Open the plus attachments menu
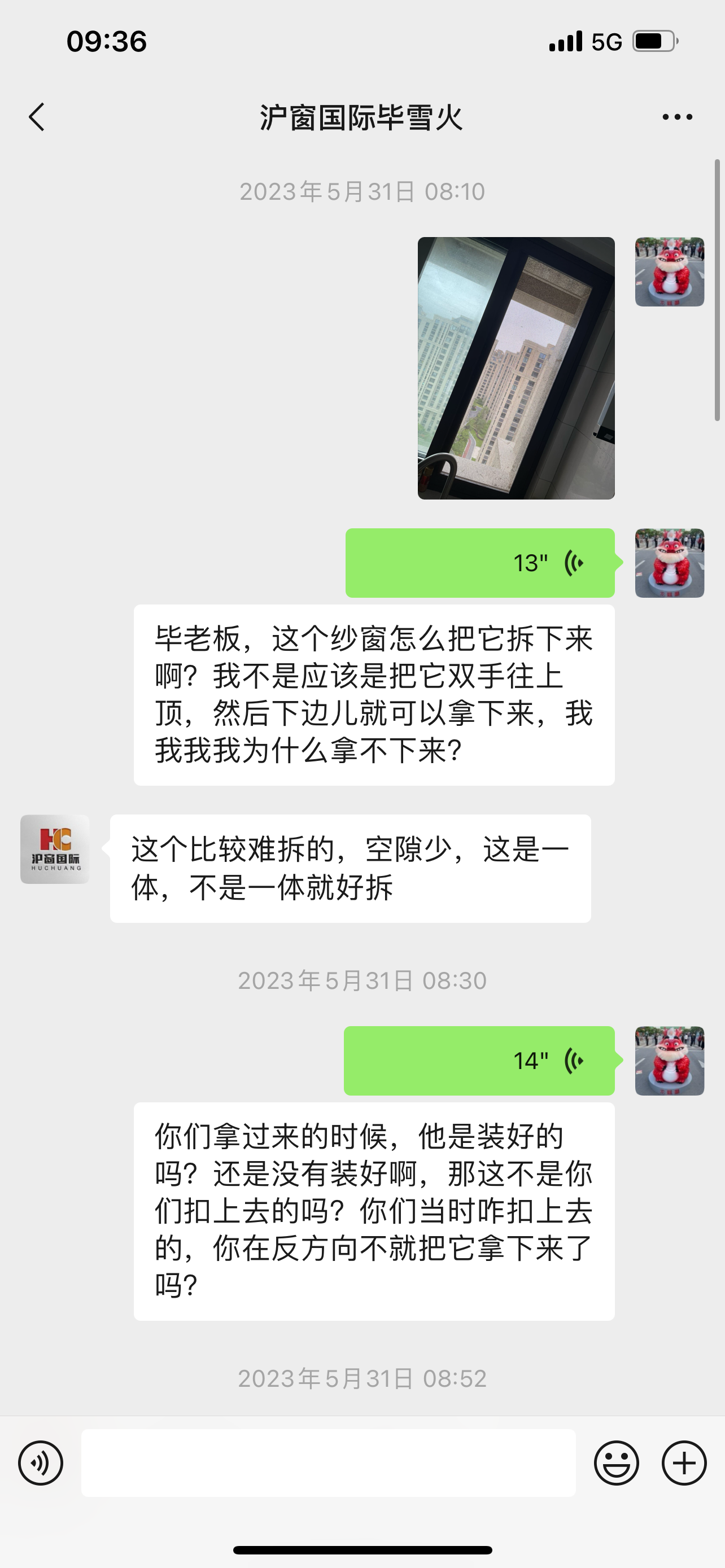Image resolution: width=725 pixels, height=1568 pixels. 684,1462
